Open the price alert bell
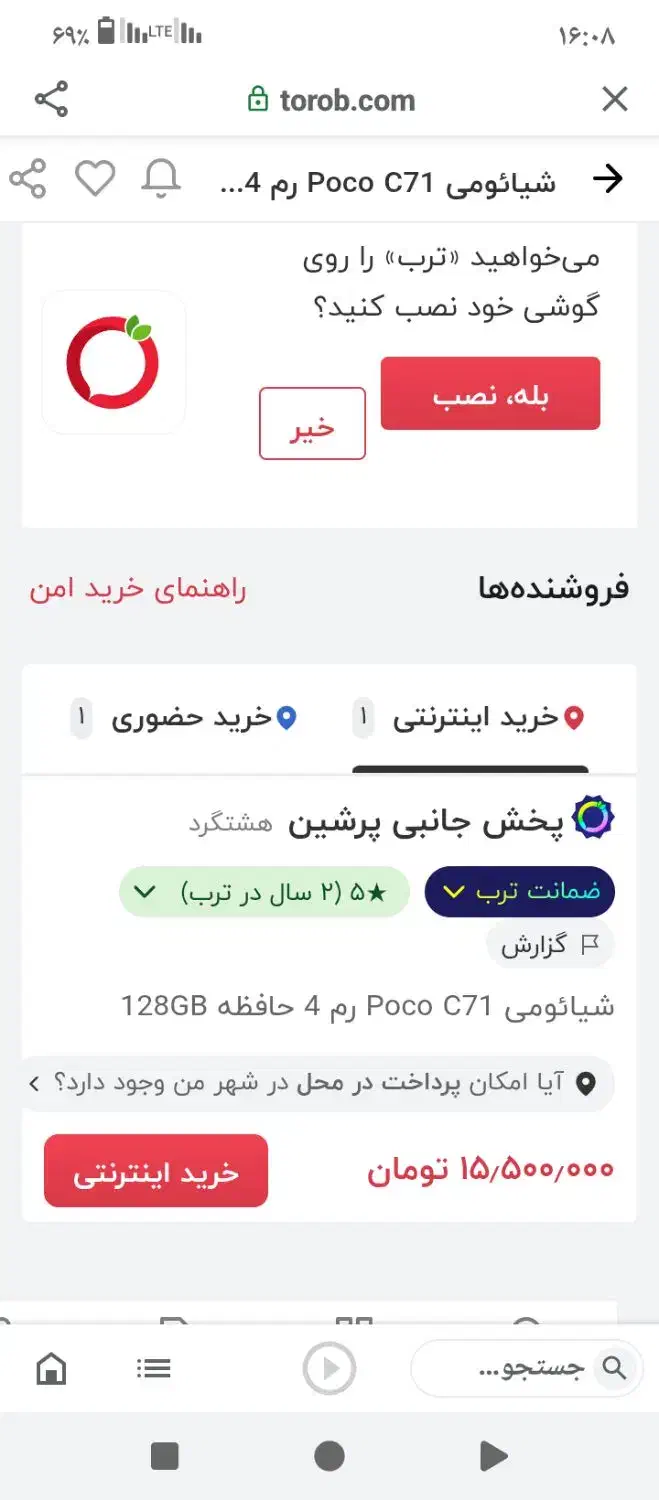This screenshot has width=659, height=1500. 161,180
